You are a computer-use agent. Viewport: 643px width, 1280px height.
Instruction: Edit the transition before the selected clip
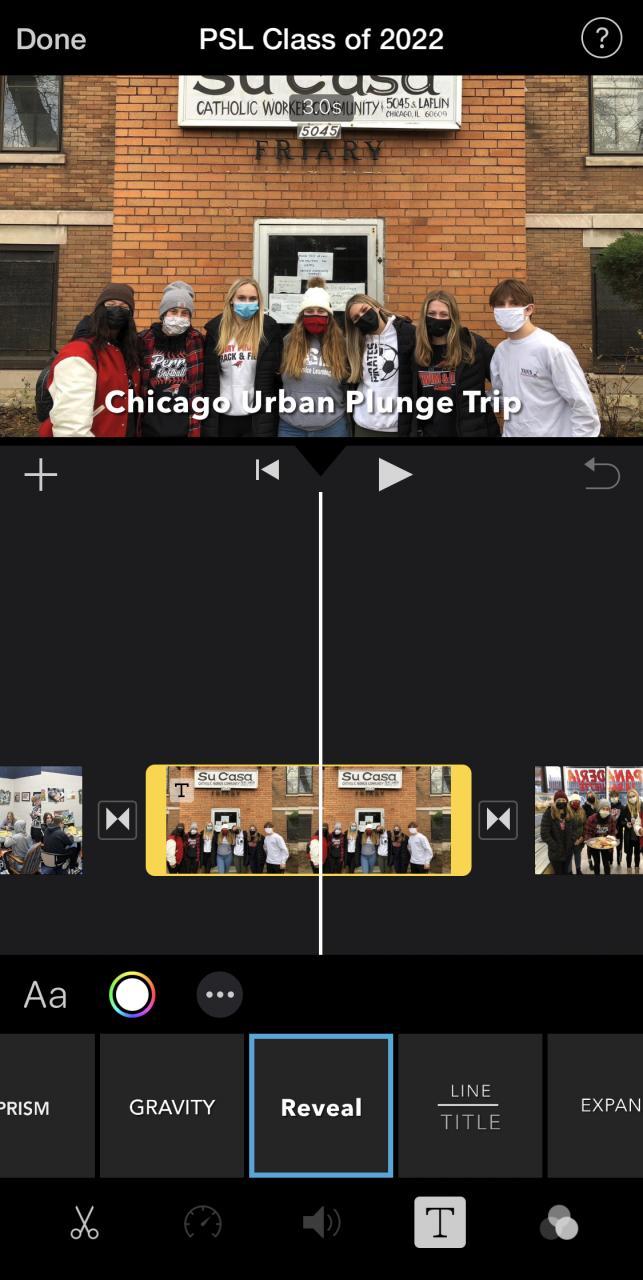point(117,820)
